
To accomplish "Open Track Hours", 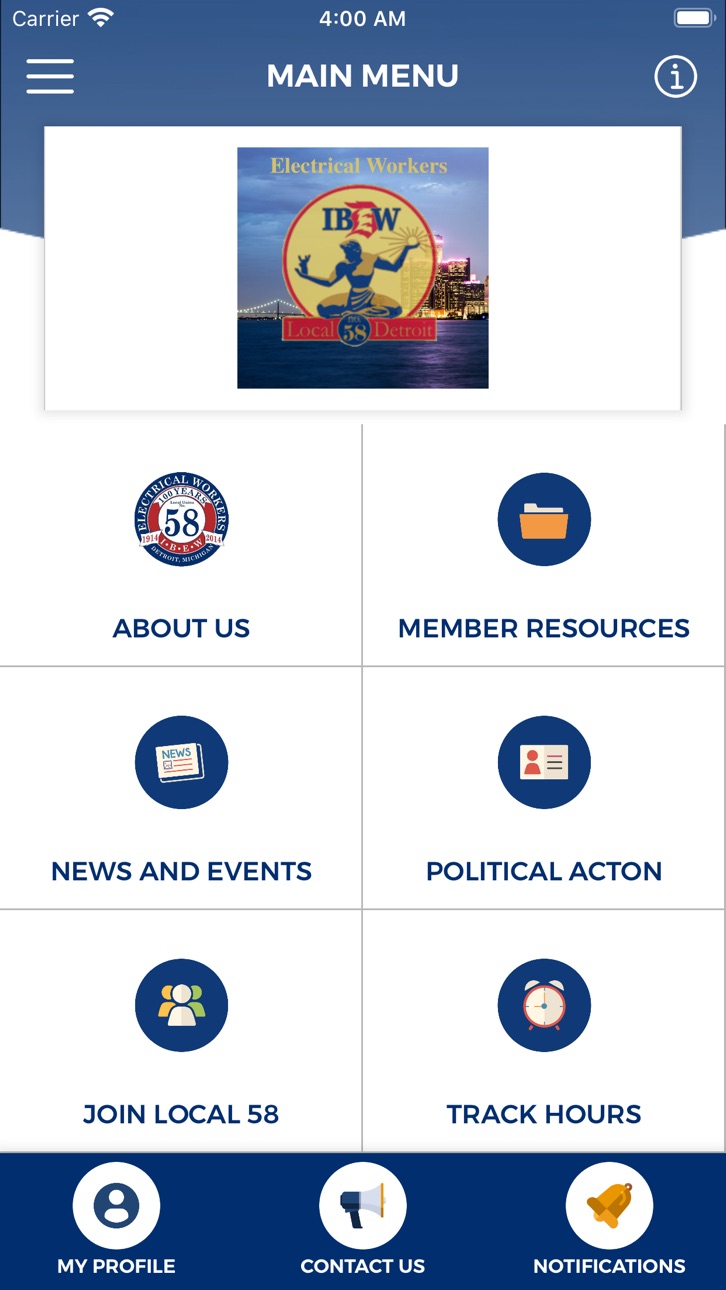I will click(x=544, y=1031).
